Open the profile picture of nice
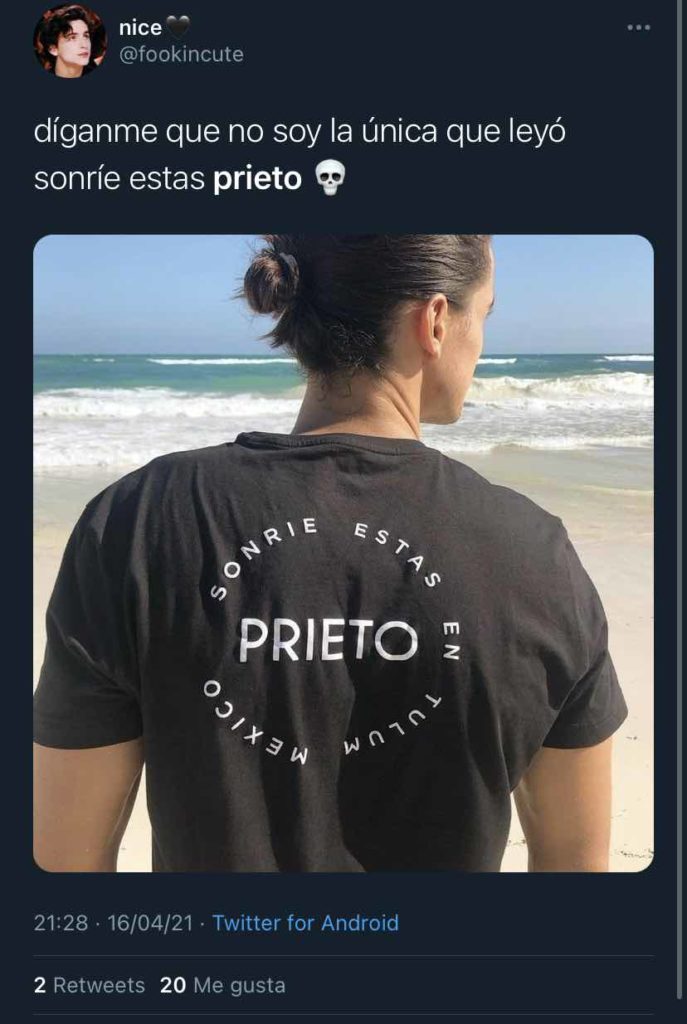Screen dimensions: 687x1024 69,41
